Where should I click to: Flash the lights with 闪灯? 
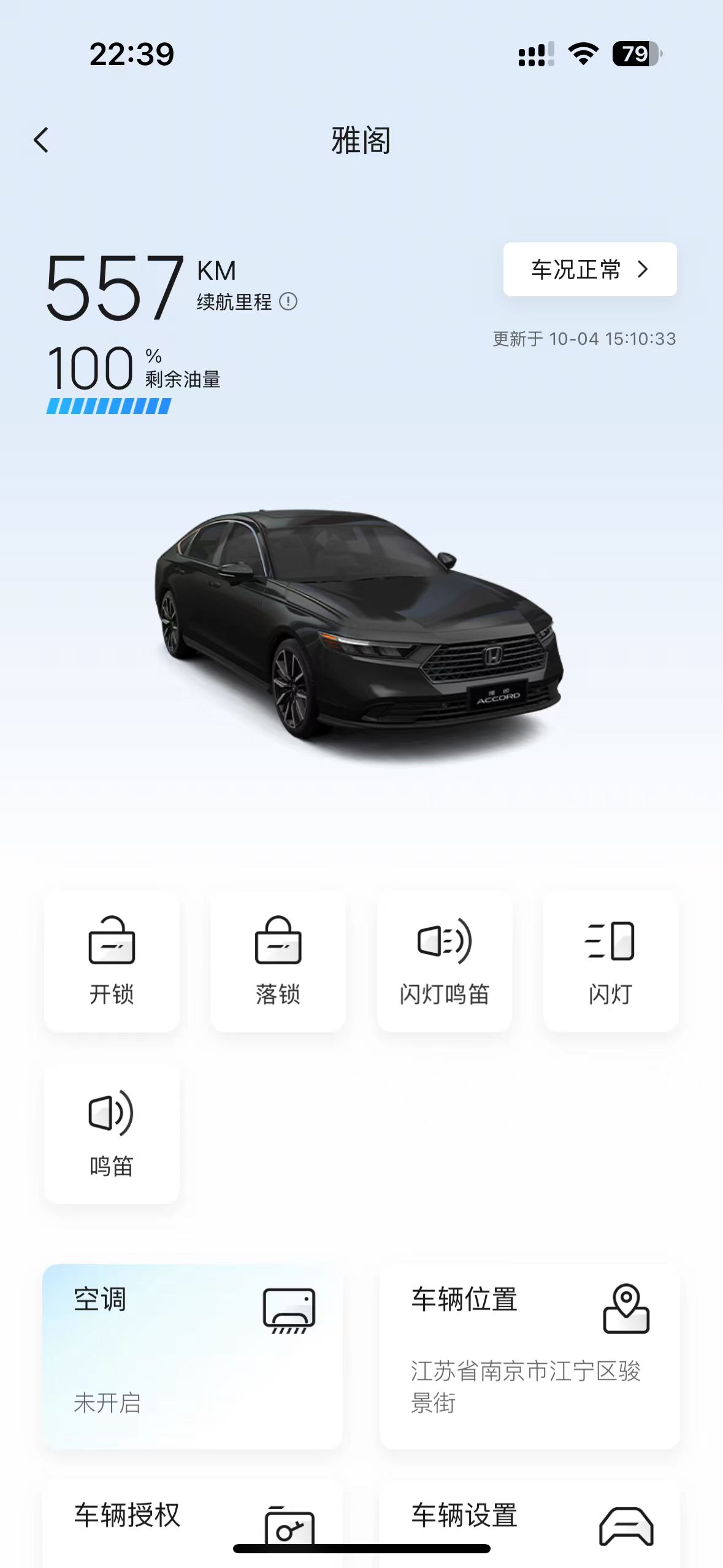point(610,961)
